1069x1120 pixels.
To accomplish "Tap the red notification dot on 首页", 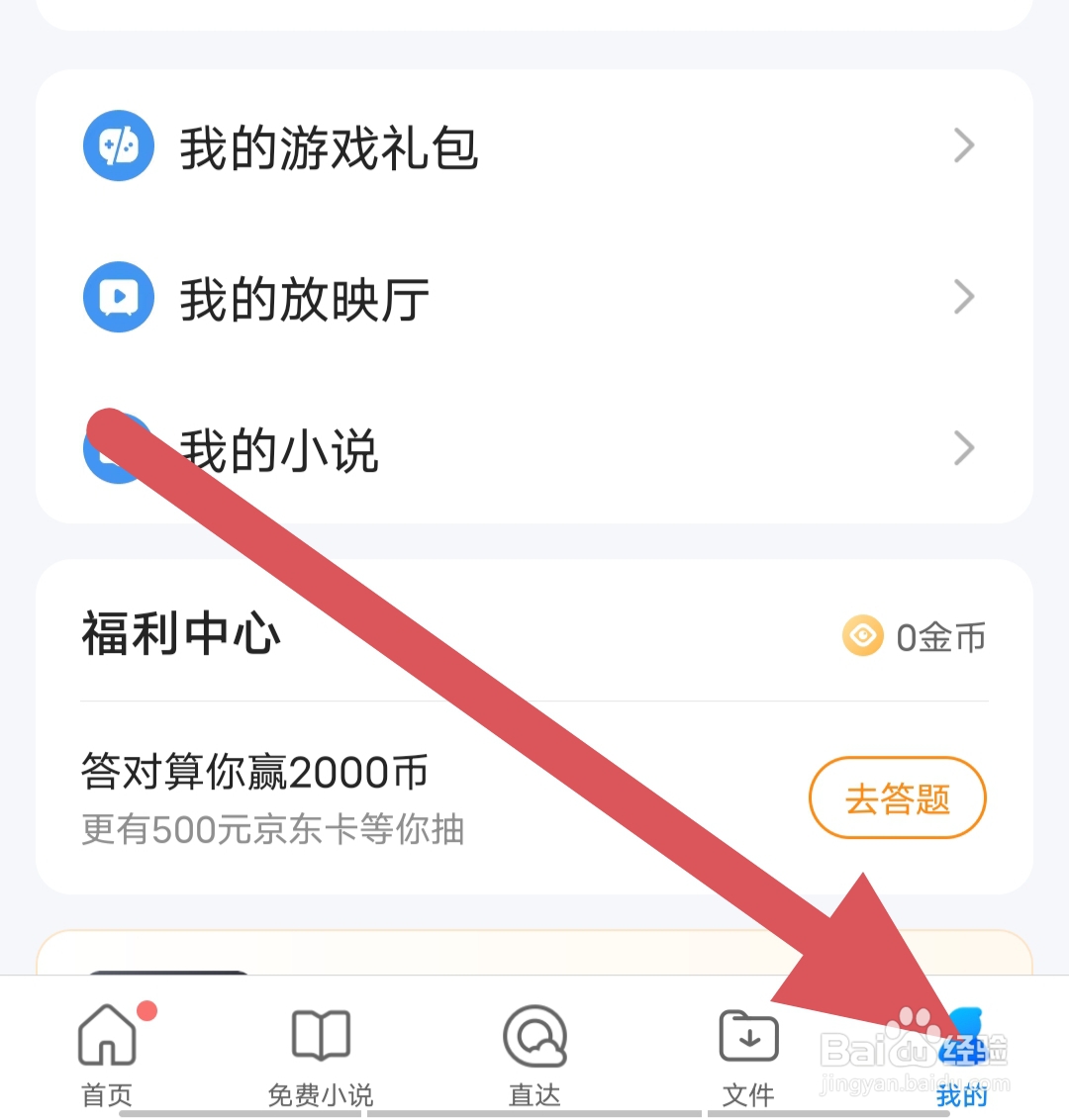I will 146,1011.
